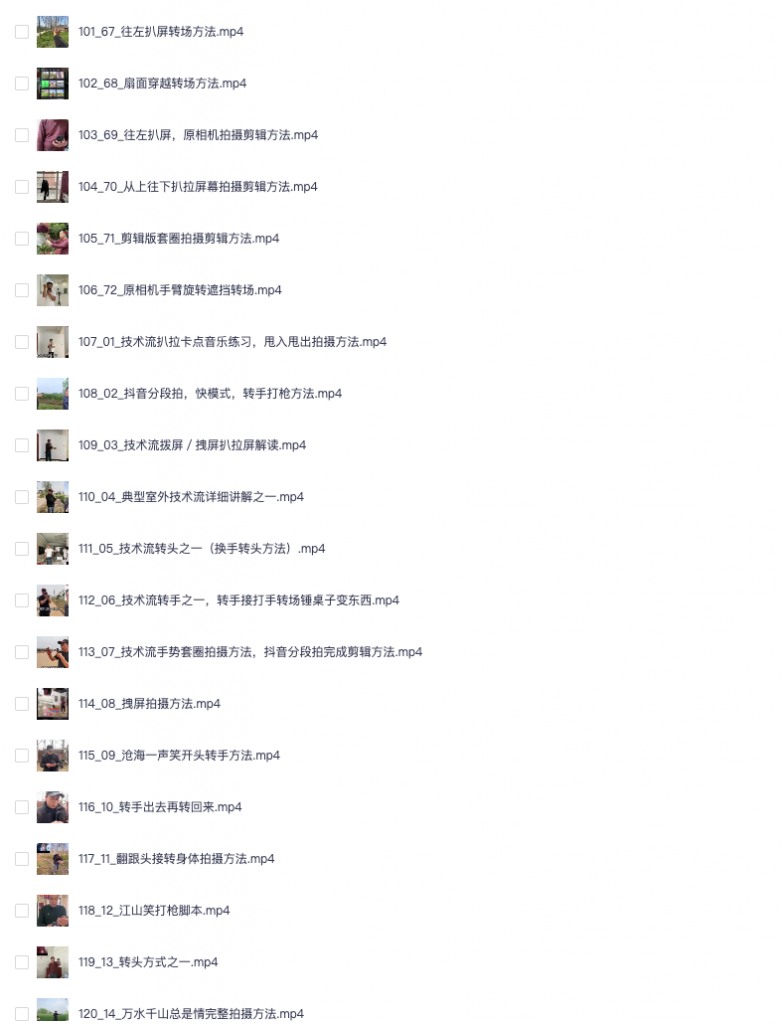The image size is (781, 1024).
Task: Tick the checkbox beside 104_70_从上往下扒拉屏幕 file
Action: [x=22, y=187]
